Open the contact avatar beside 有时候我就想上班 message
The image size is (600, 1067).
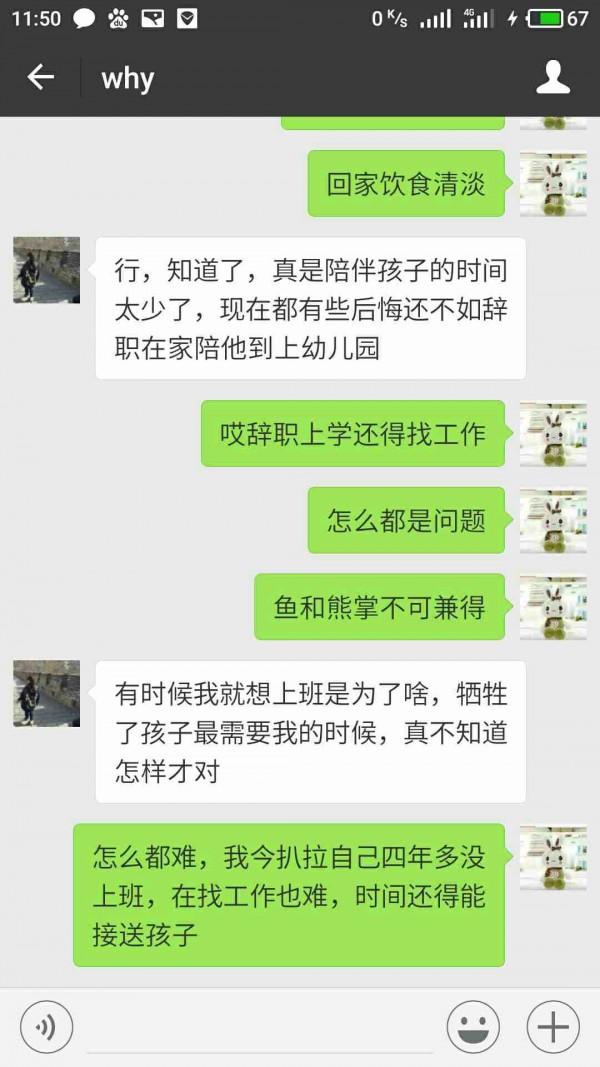point(46,693)
